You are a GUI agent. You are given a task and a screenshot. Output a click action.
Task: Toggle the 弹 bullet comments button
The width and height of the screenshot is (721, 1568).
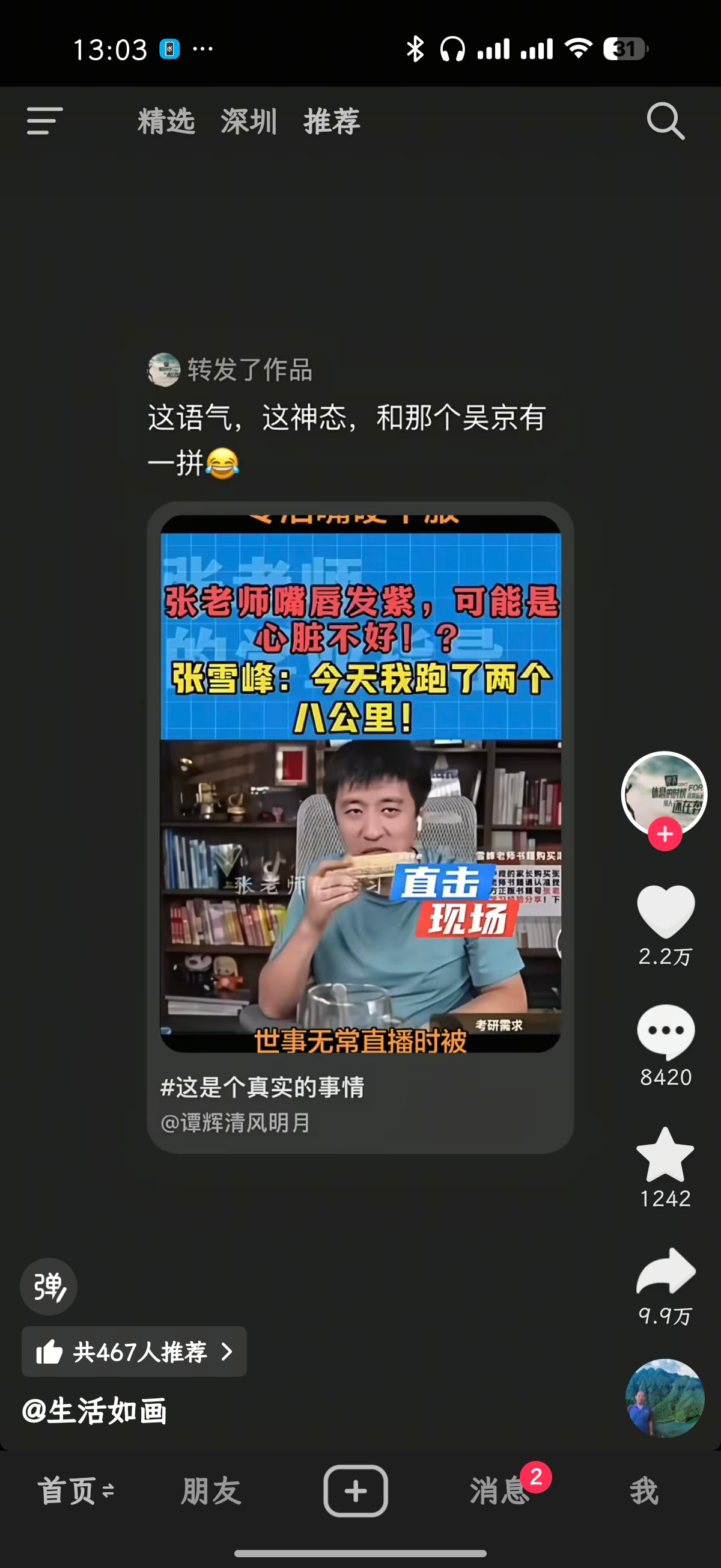(49, 1286)
